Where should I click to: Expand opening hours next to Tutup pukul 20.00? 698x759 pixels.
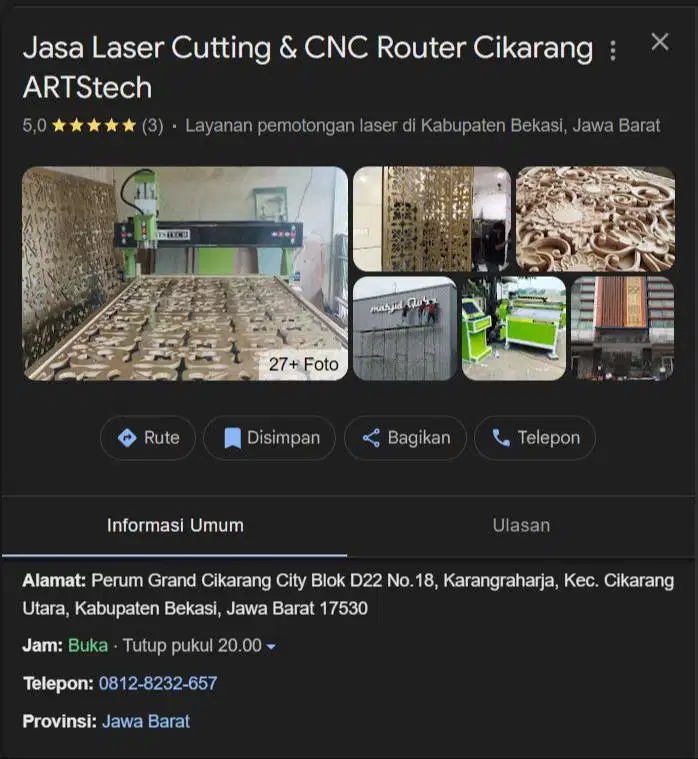pyautogui.click(x=271, y=647)
